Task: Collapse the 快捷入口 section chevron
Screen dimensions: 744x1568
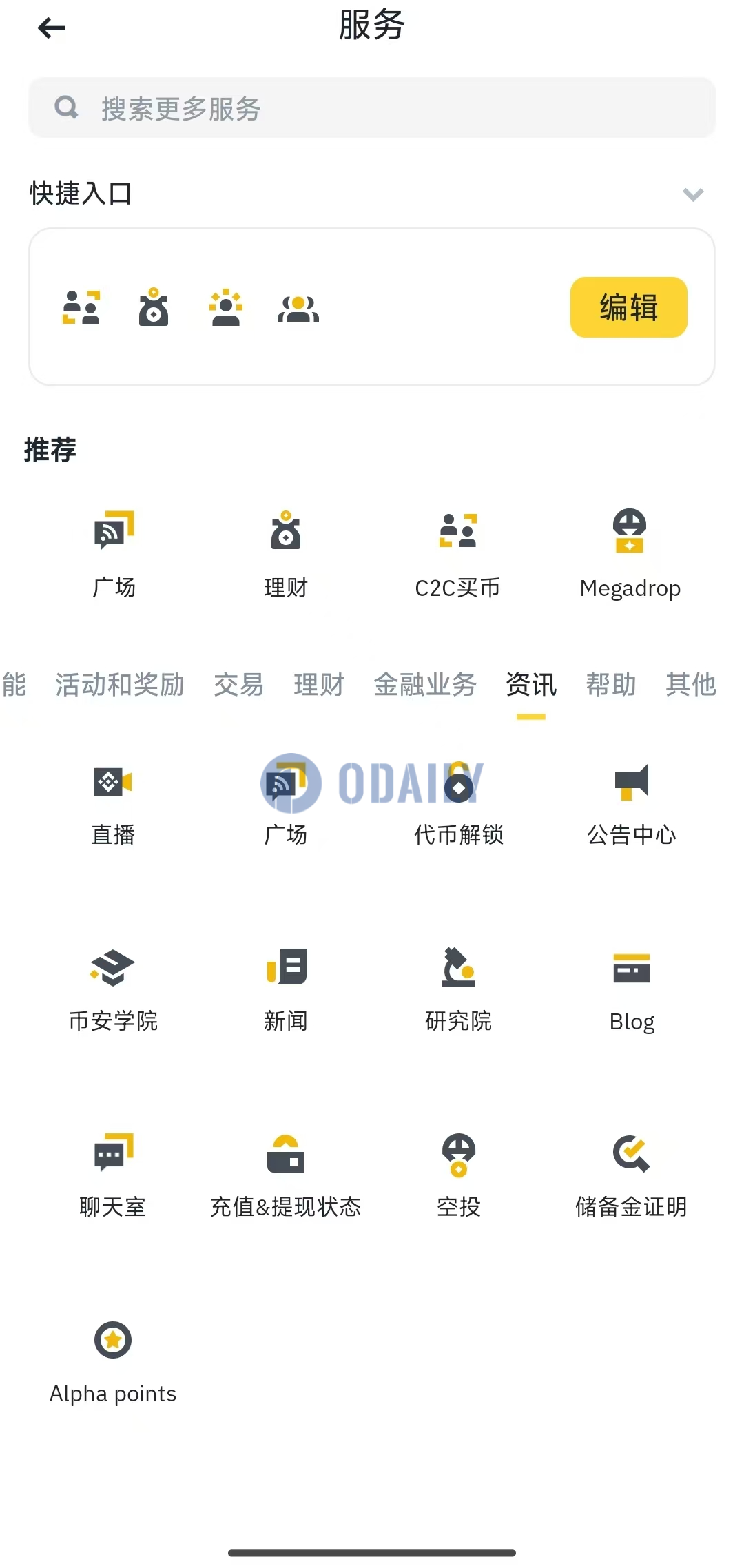Action: point(692,195)
